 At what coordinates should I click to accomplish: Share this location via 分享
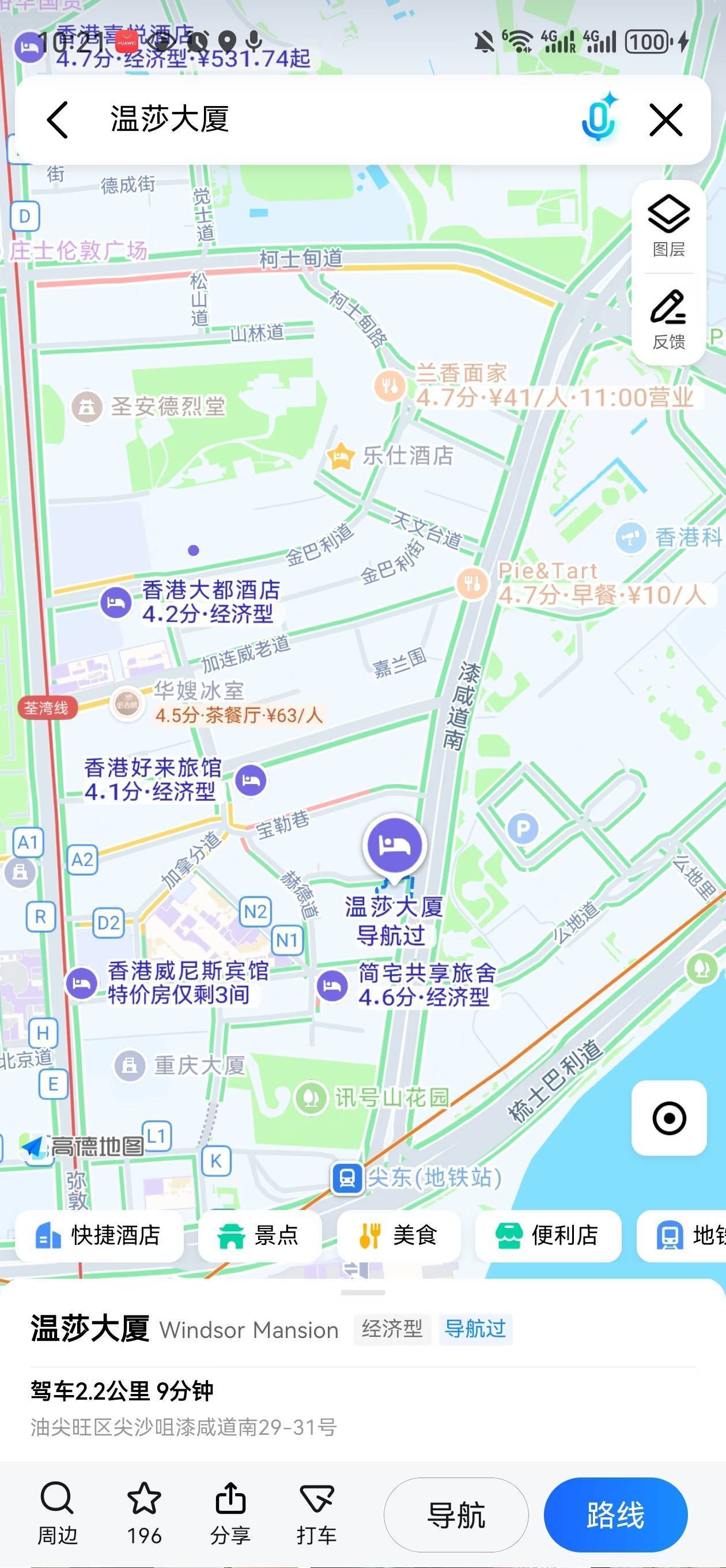[x=230, y=1513]
